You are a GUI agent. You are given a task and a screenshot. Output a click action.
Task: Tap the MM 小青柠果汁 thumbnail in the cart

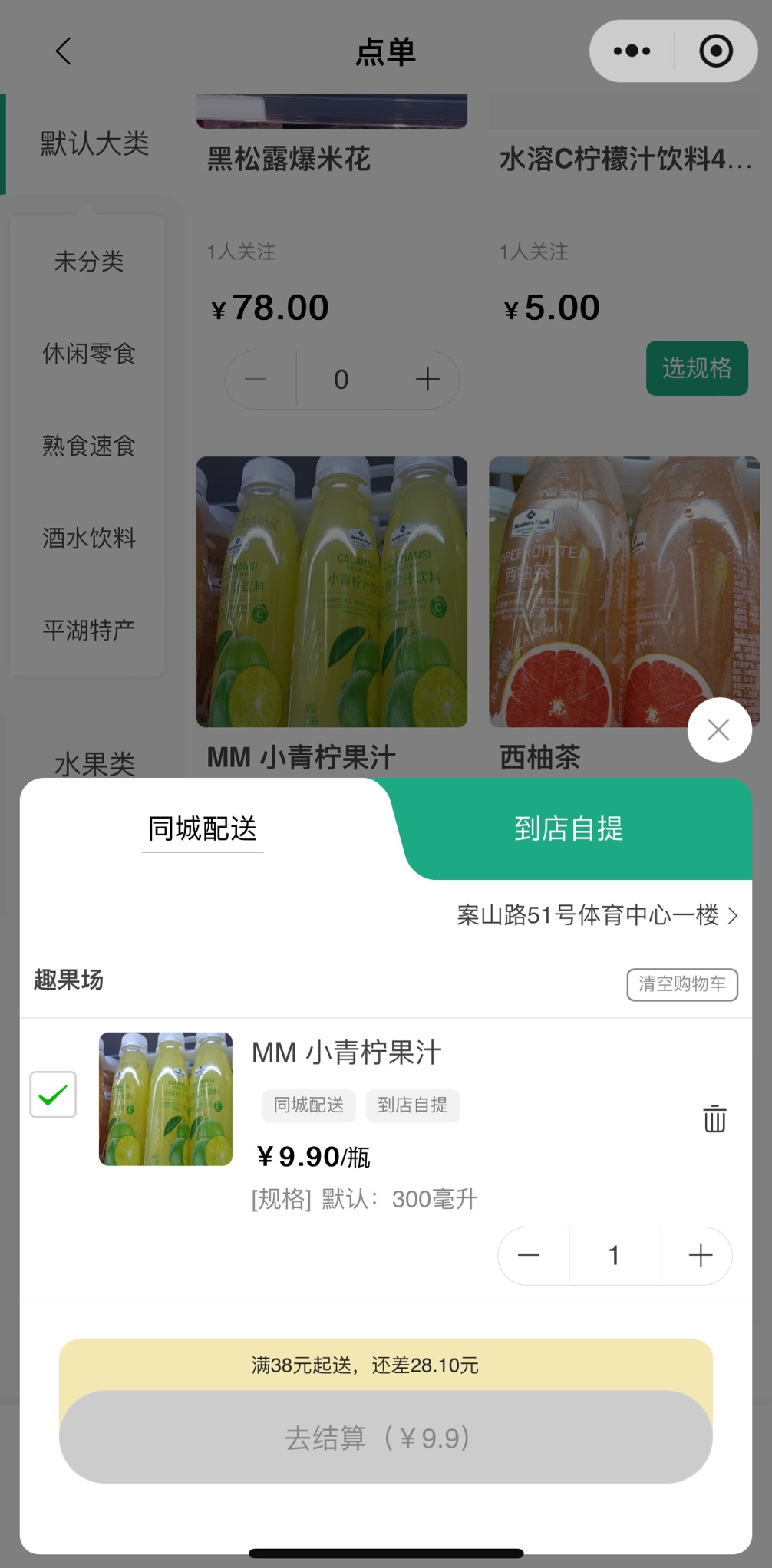point(166,1099)
